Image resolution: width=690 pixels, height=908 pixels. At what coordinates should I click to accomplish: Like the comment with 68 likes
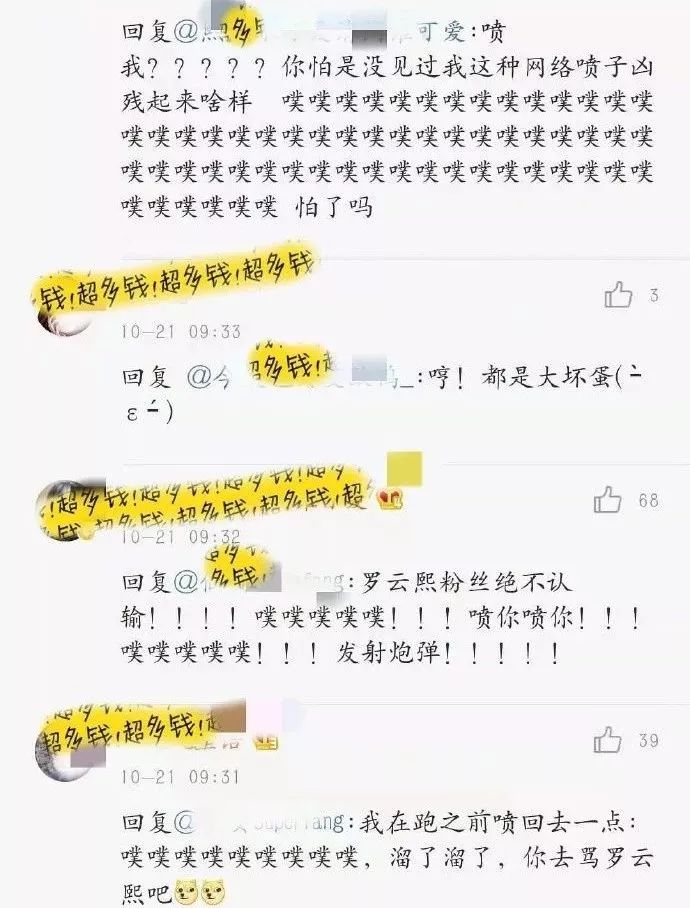(607, 500)
